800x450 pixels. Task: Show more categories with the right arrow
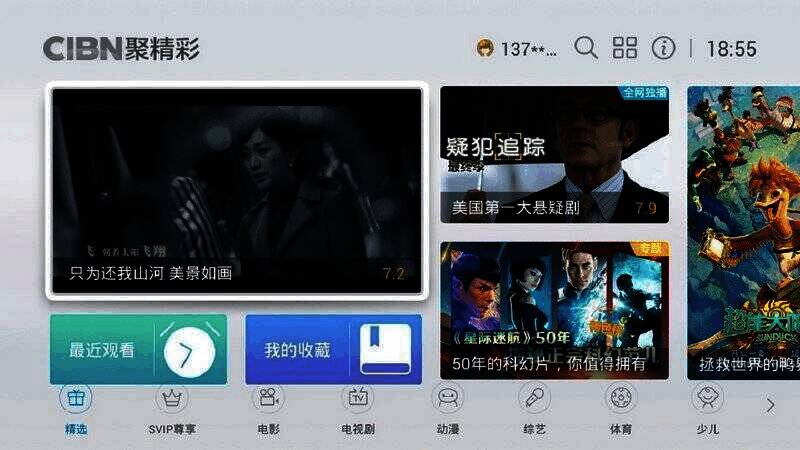point(770,405)
